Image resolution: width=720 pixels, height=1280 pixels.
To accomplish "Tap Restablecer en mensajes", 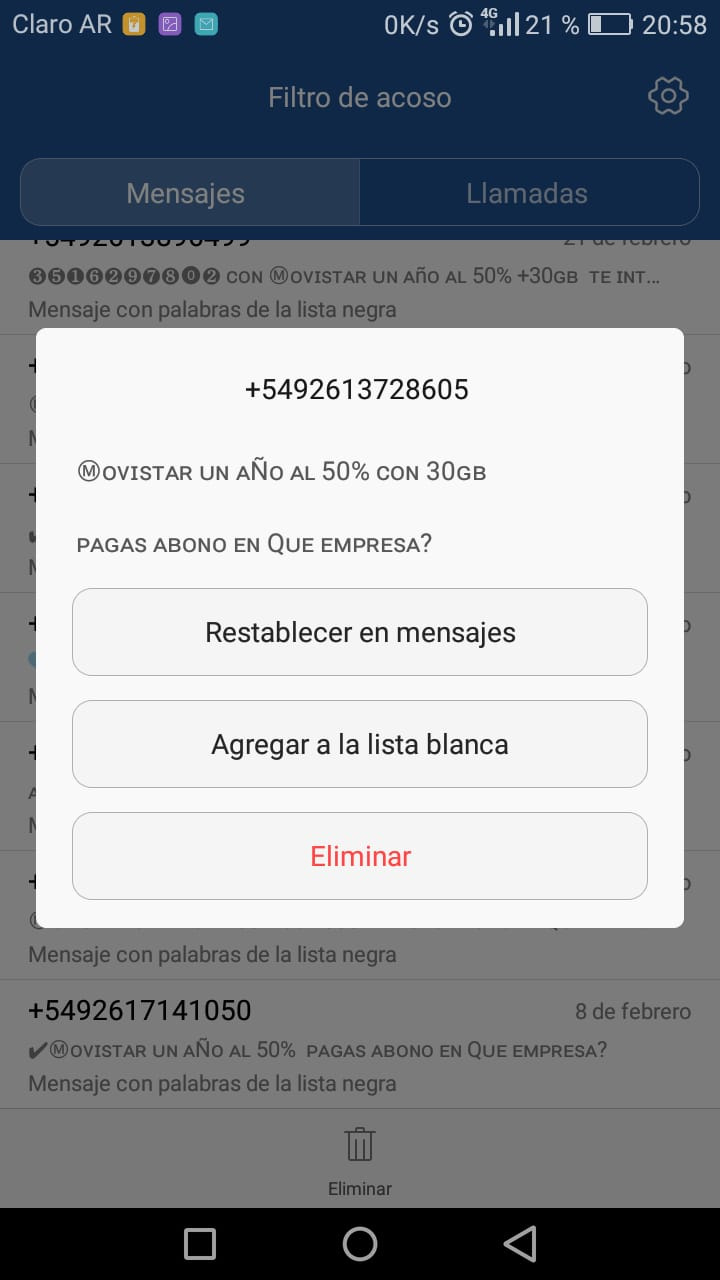I will point(360,632).
